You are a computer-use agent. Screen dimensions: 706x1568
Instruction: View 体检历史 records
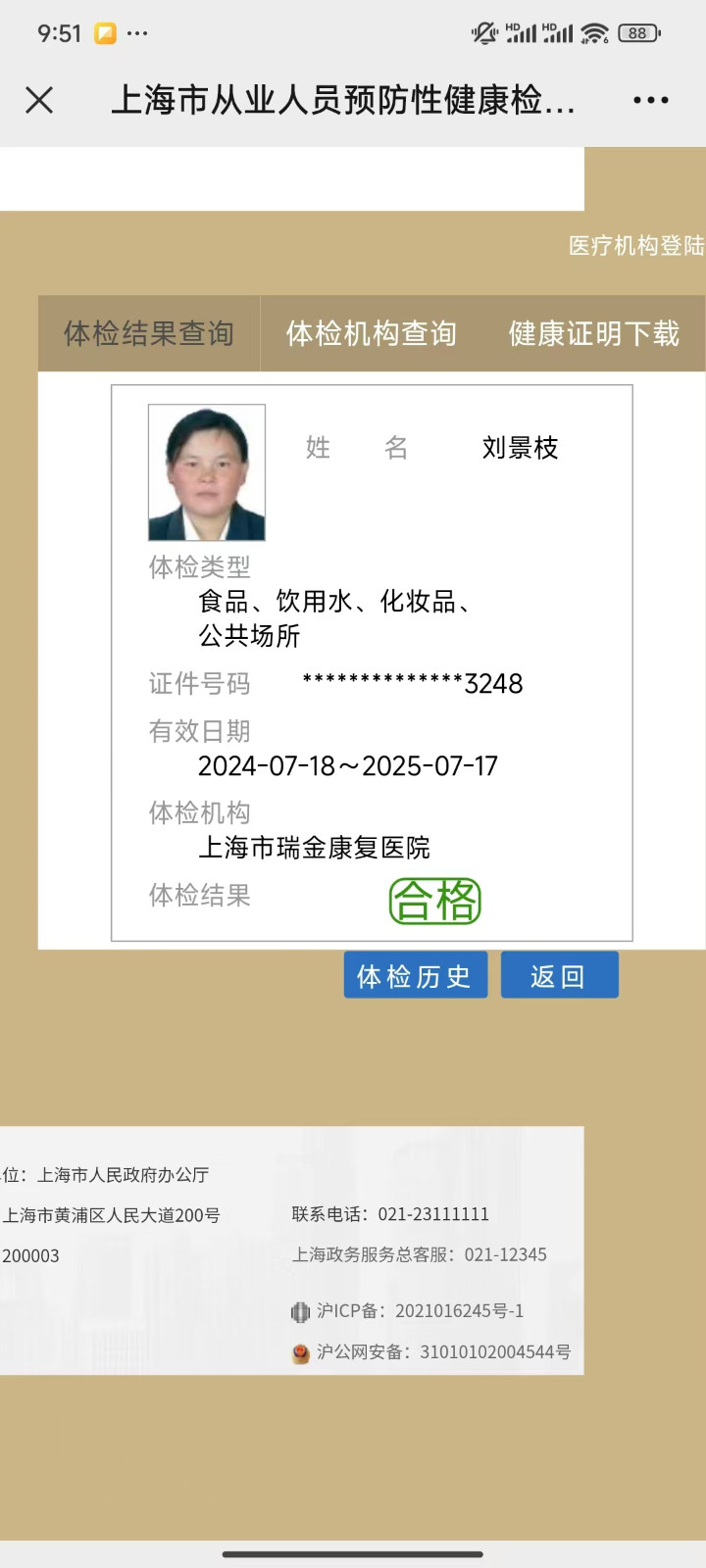click(x=415, y=976)
